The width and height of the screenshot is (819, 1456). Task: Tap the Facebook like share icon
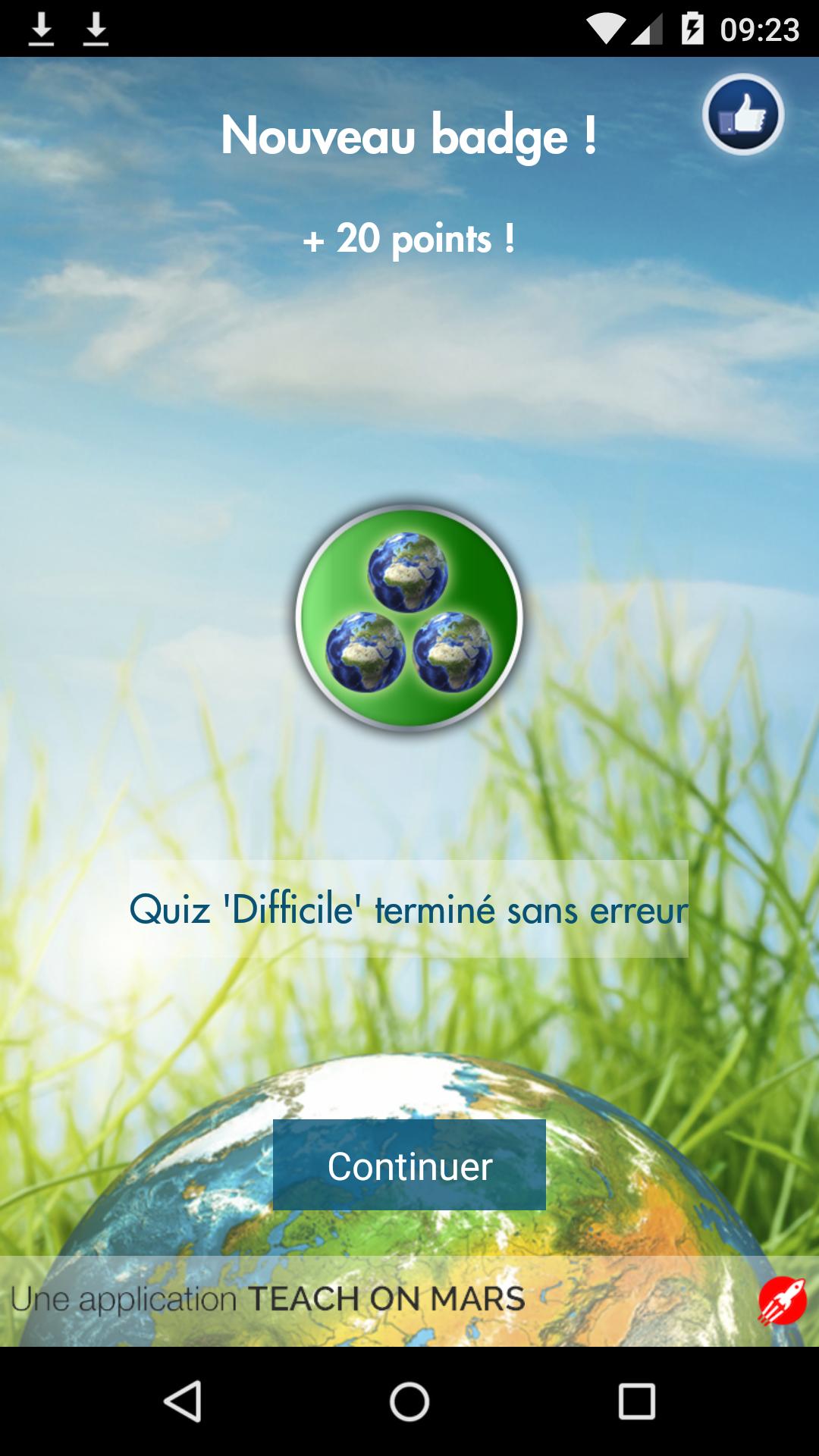coord(742,115)
